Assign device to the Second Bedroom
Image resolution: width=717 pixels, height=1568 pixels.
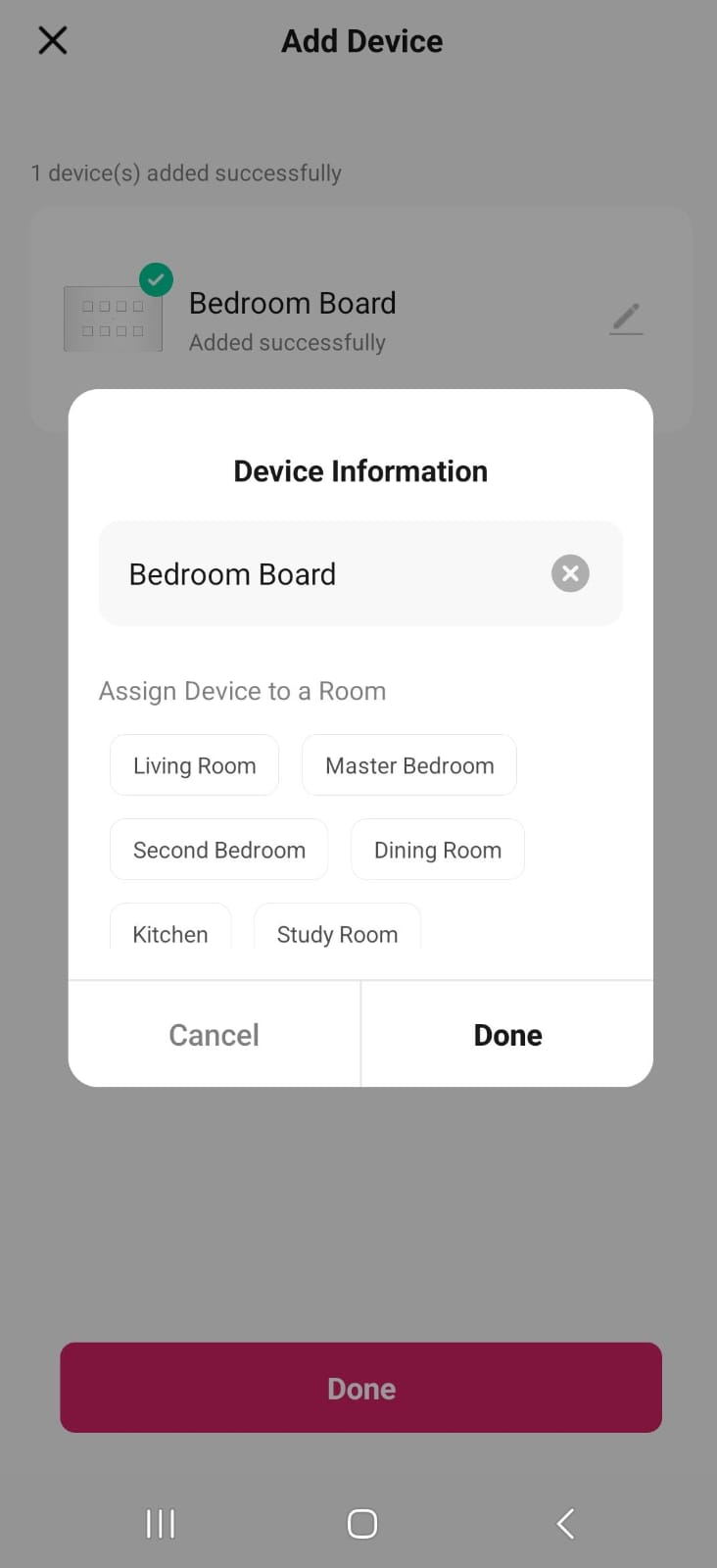218,850
